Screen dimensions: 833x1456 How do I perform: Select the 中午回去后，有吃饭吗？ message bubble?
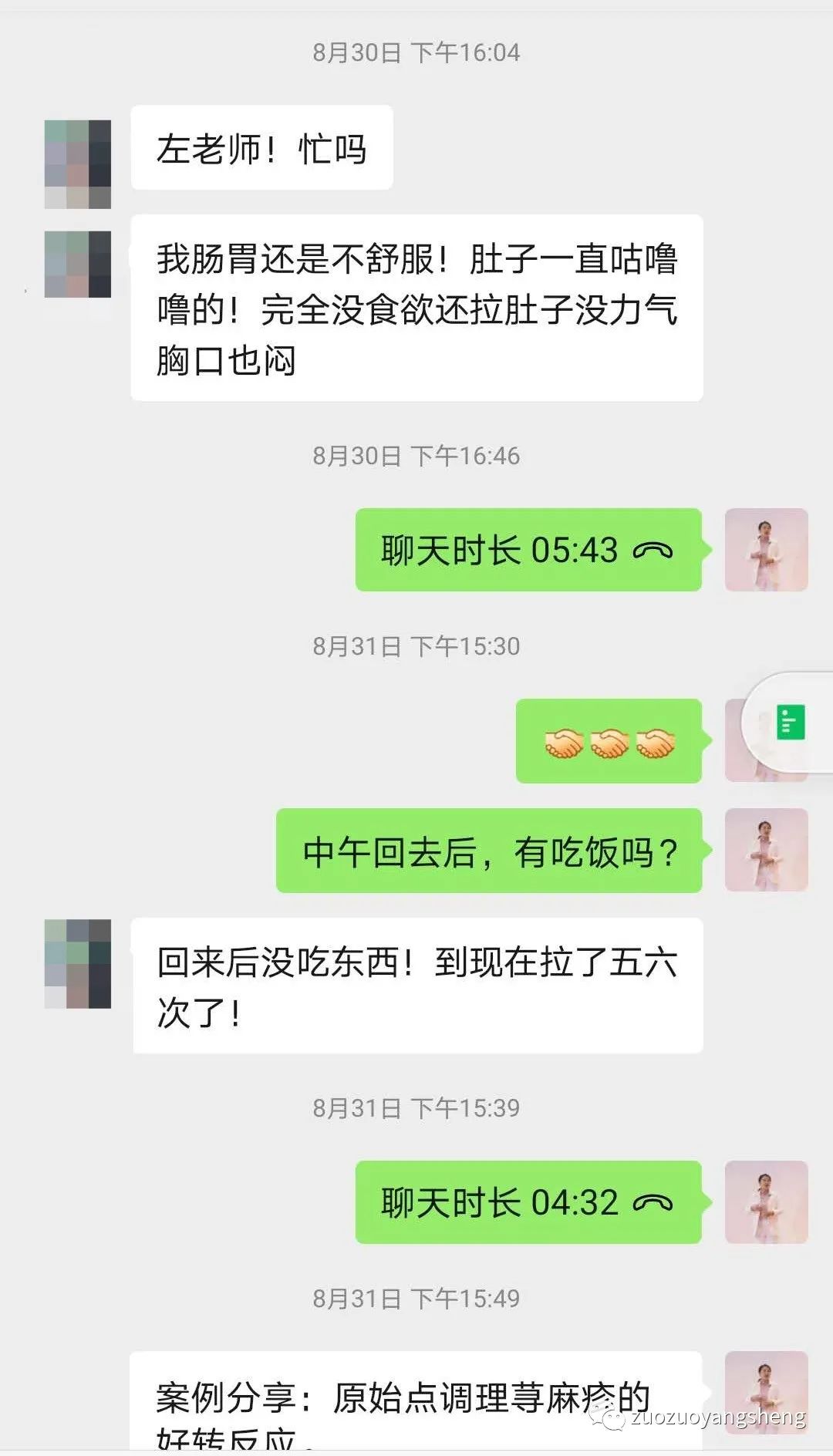(490, 850)
